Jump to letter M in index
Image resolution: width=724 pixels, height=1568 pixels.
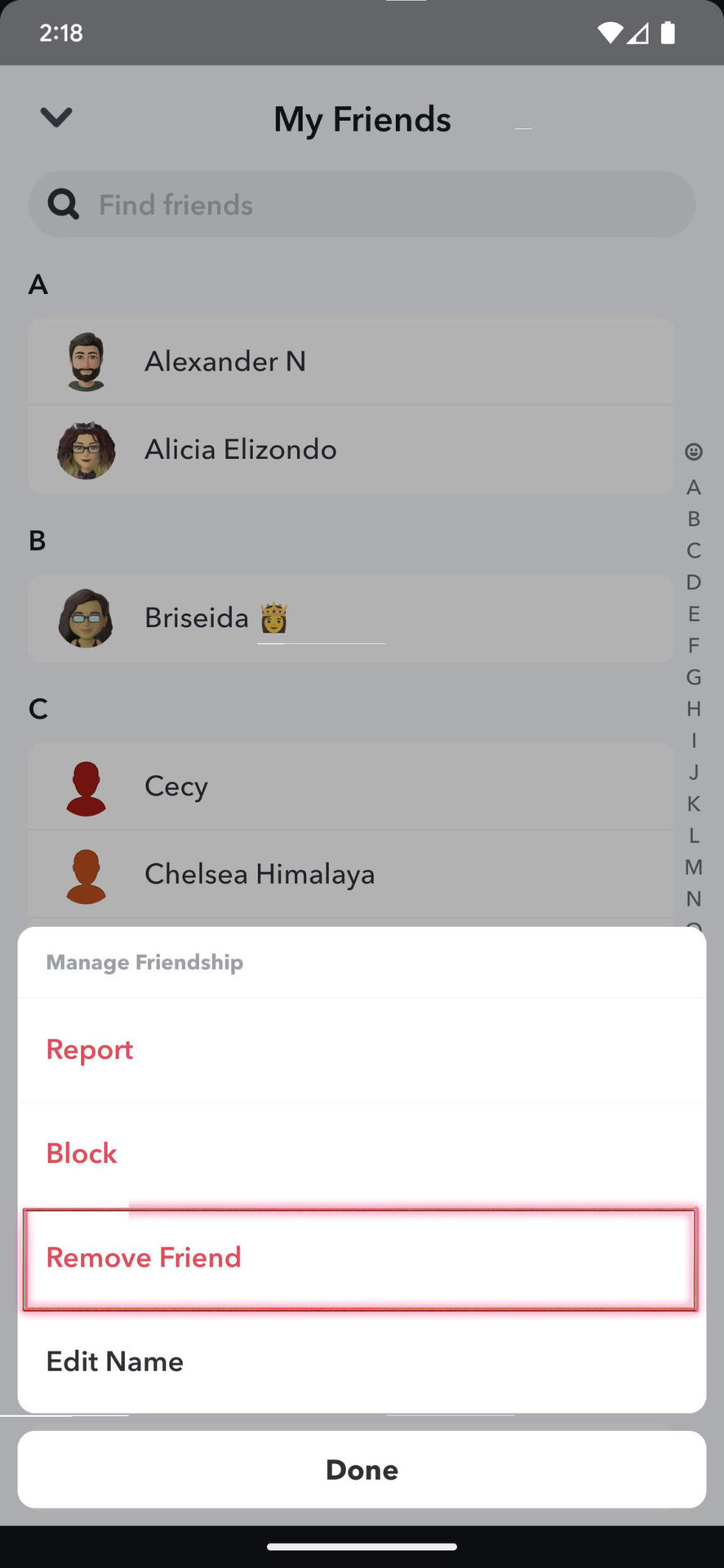(694, 866)
